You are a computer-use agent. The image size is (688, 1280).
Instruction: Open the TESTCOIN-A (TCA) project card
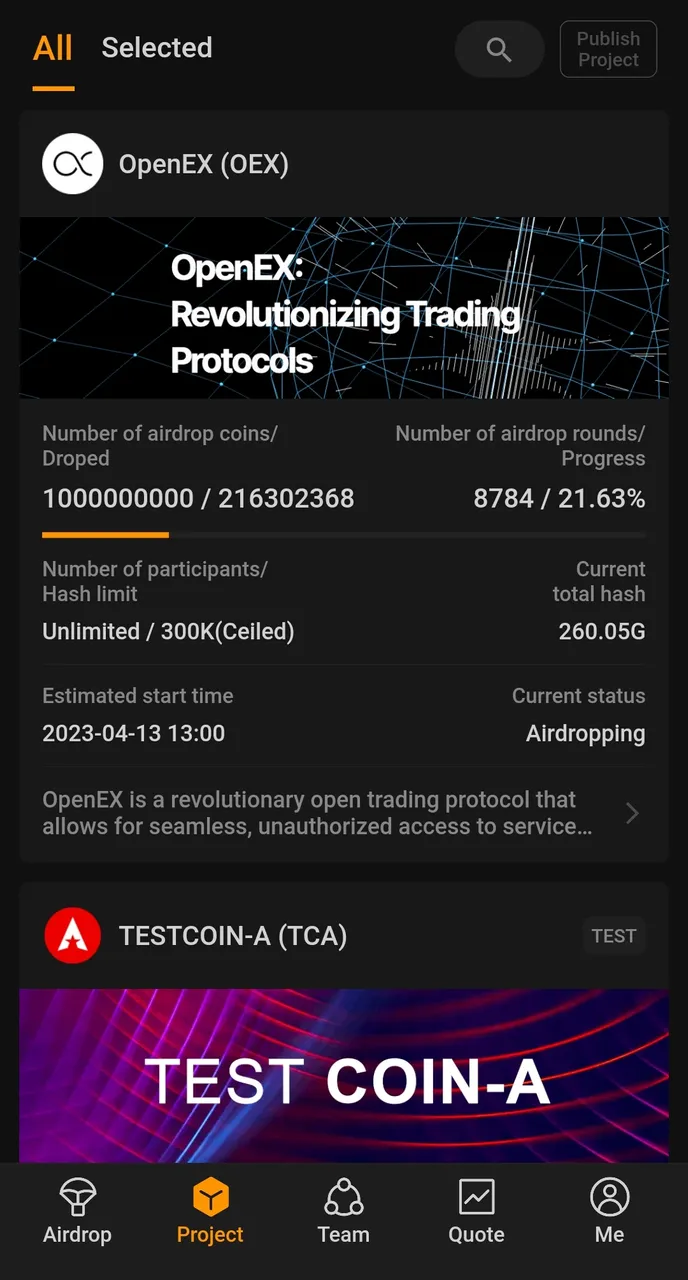[x=344, y=1022]
